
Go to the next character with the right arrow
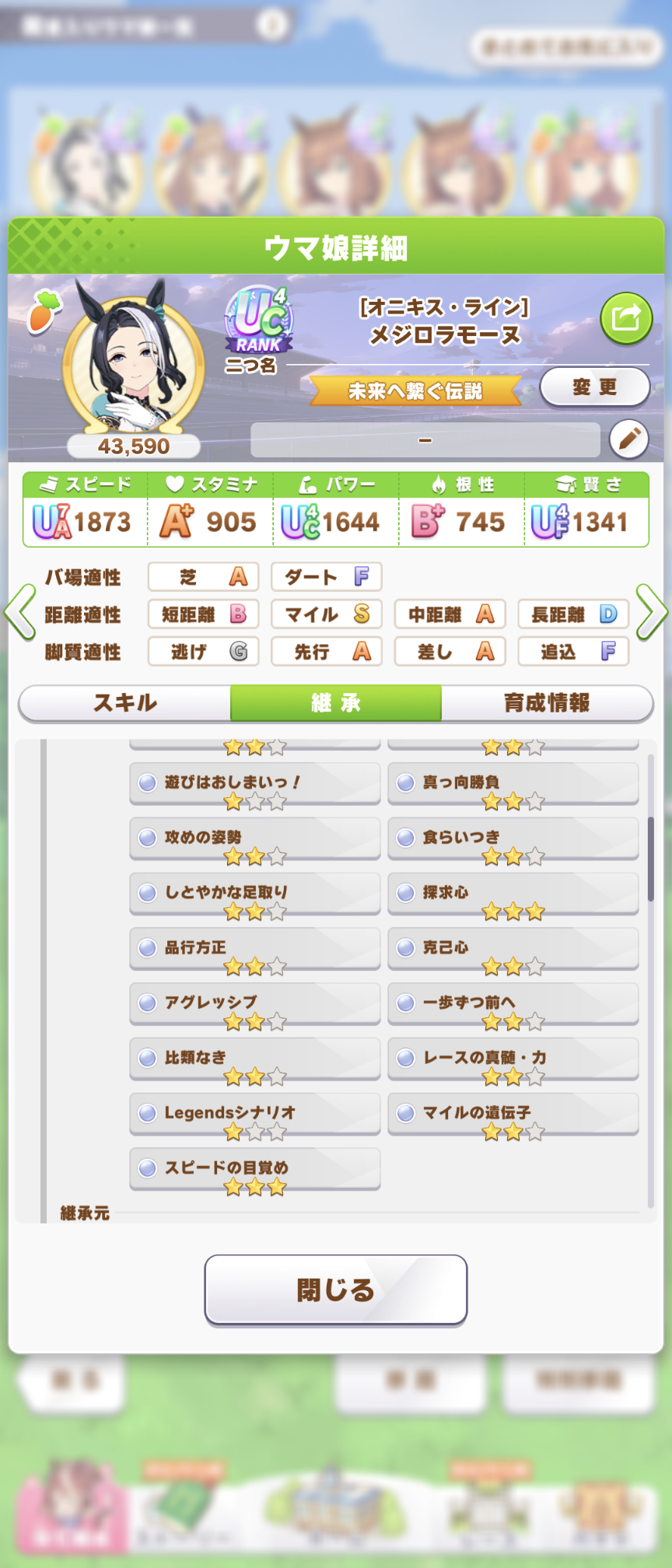(651, 613)
